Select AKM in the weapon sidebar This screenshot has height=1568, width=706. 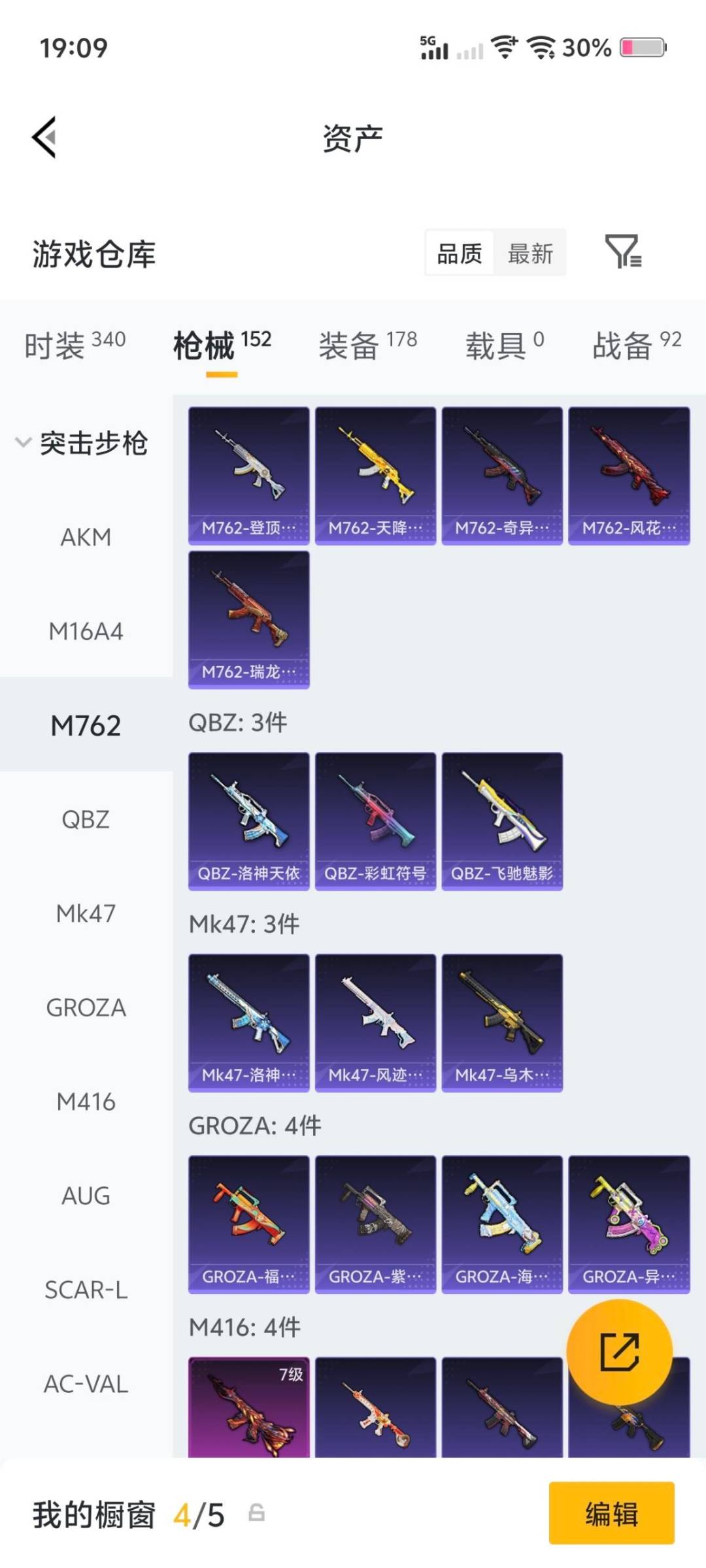point(86,537)
